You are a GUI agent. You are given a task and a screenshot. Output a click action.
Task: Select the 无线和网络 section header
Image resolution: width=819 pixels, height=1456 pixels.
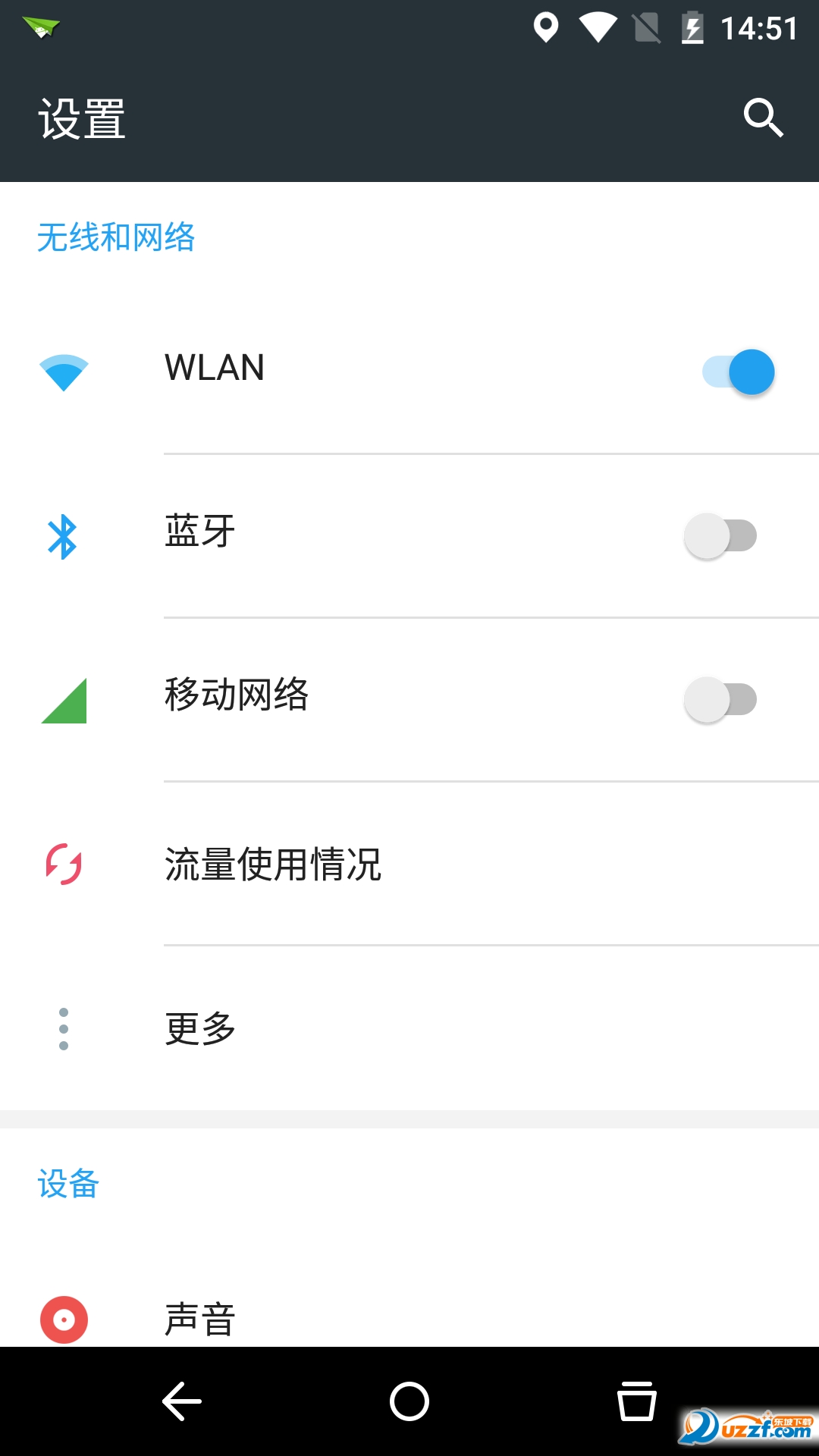[x=116, y=236]
